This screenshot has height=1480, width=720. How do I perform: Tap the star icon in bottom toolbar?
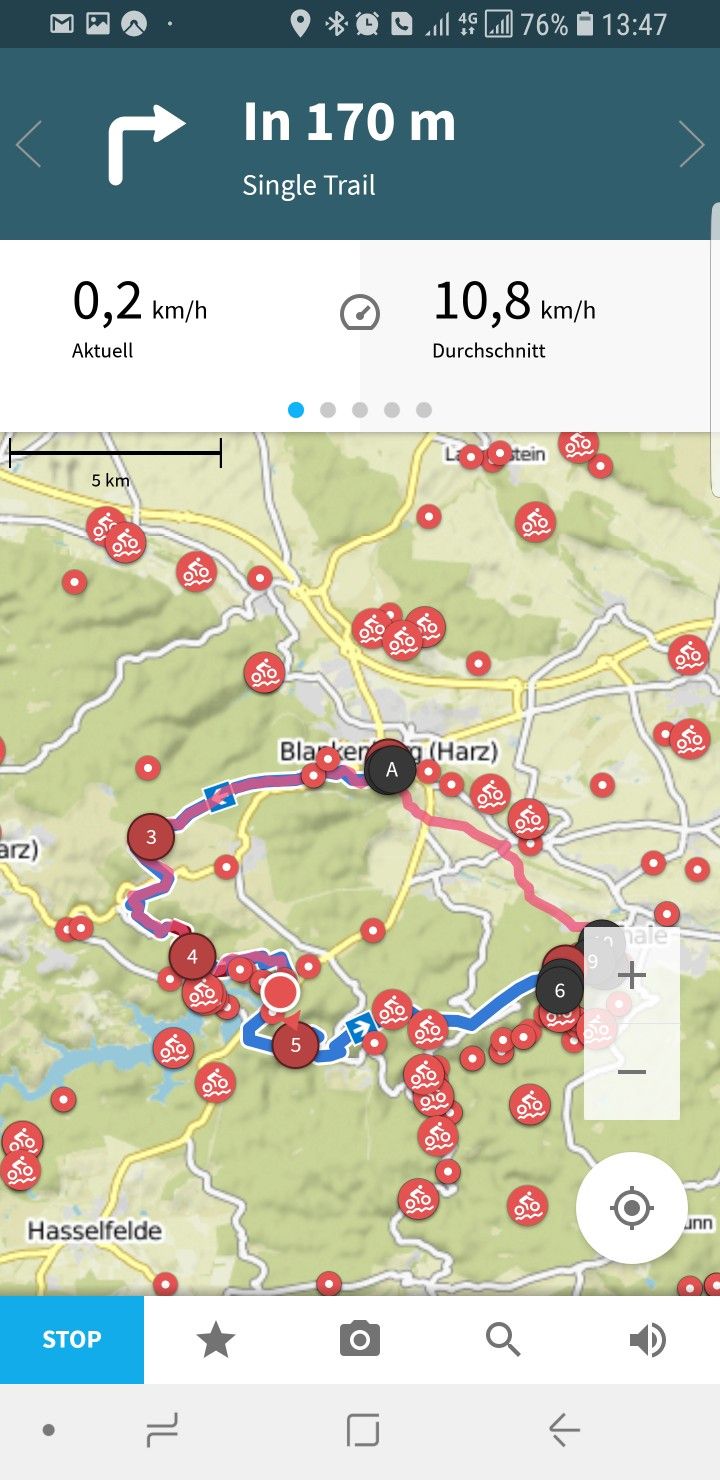[x=216, y=1340]
